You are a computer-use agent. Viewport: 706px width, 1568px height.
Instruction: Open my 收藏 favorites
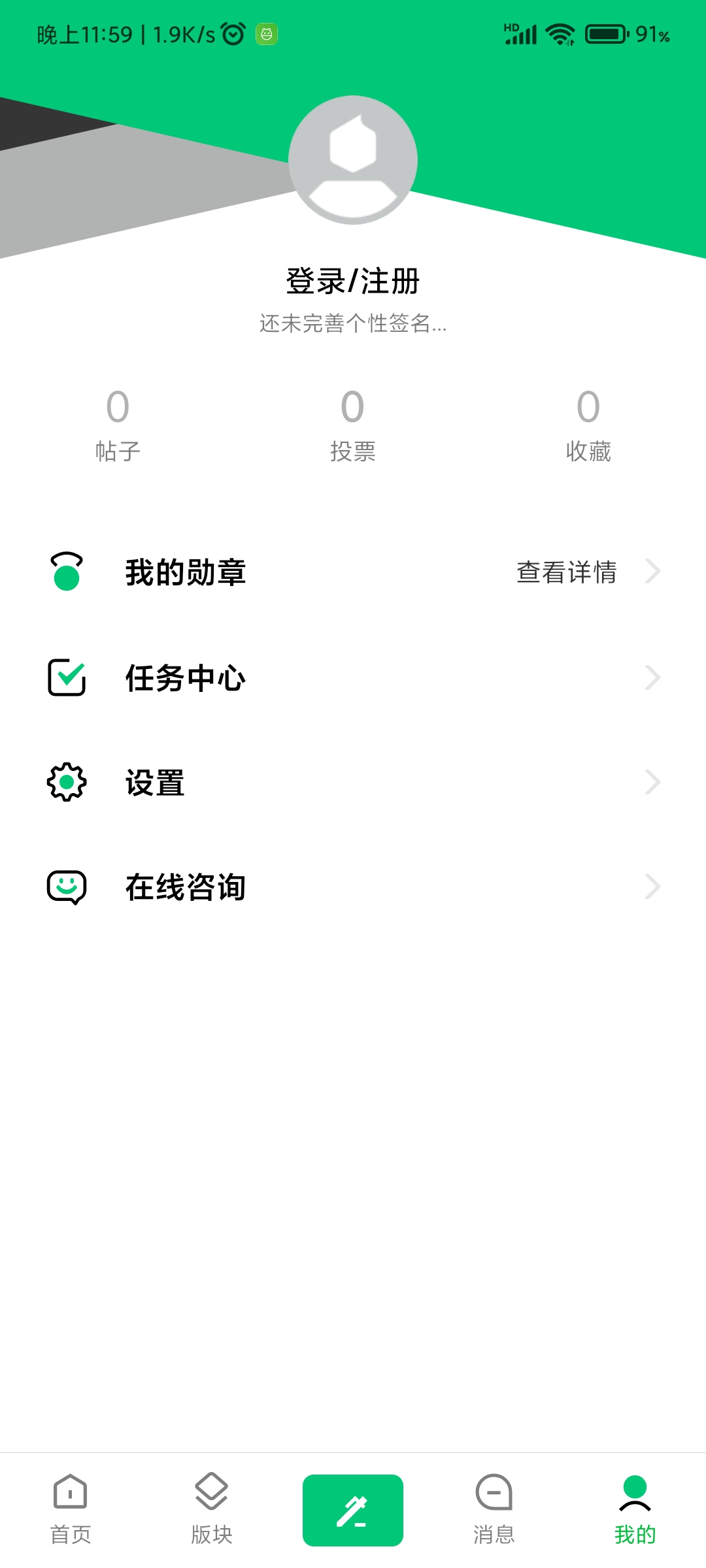coord(588,425)
